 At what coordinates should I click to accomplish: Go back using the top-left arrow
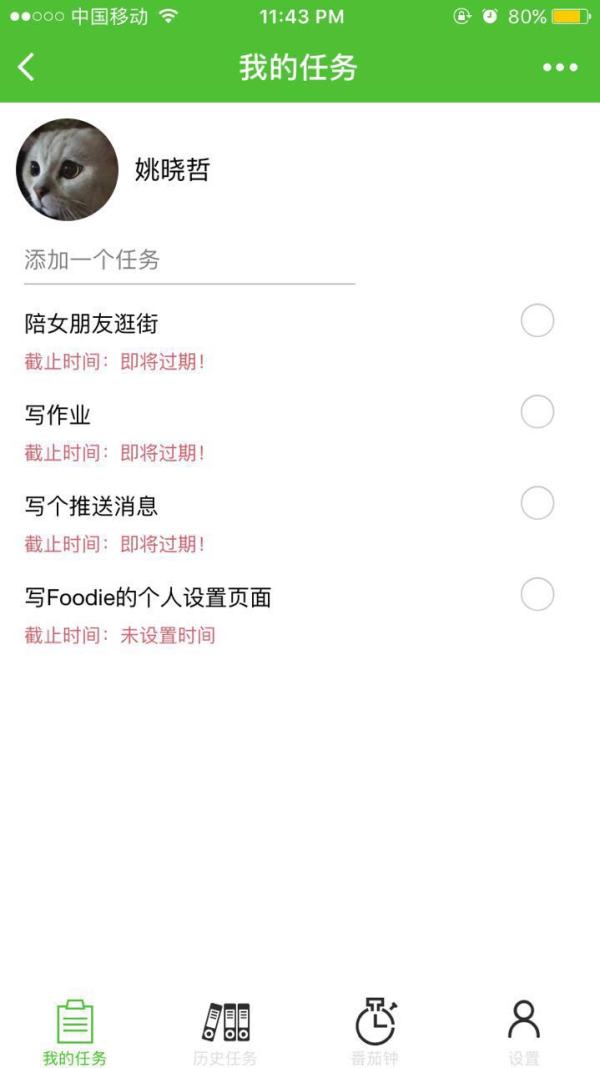(x=27, y=67)
